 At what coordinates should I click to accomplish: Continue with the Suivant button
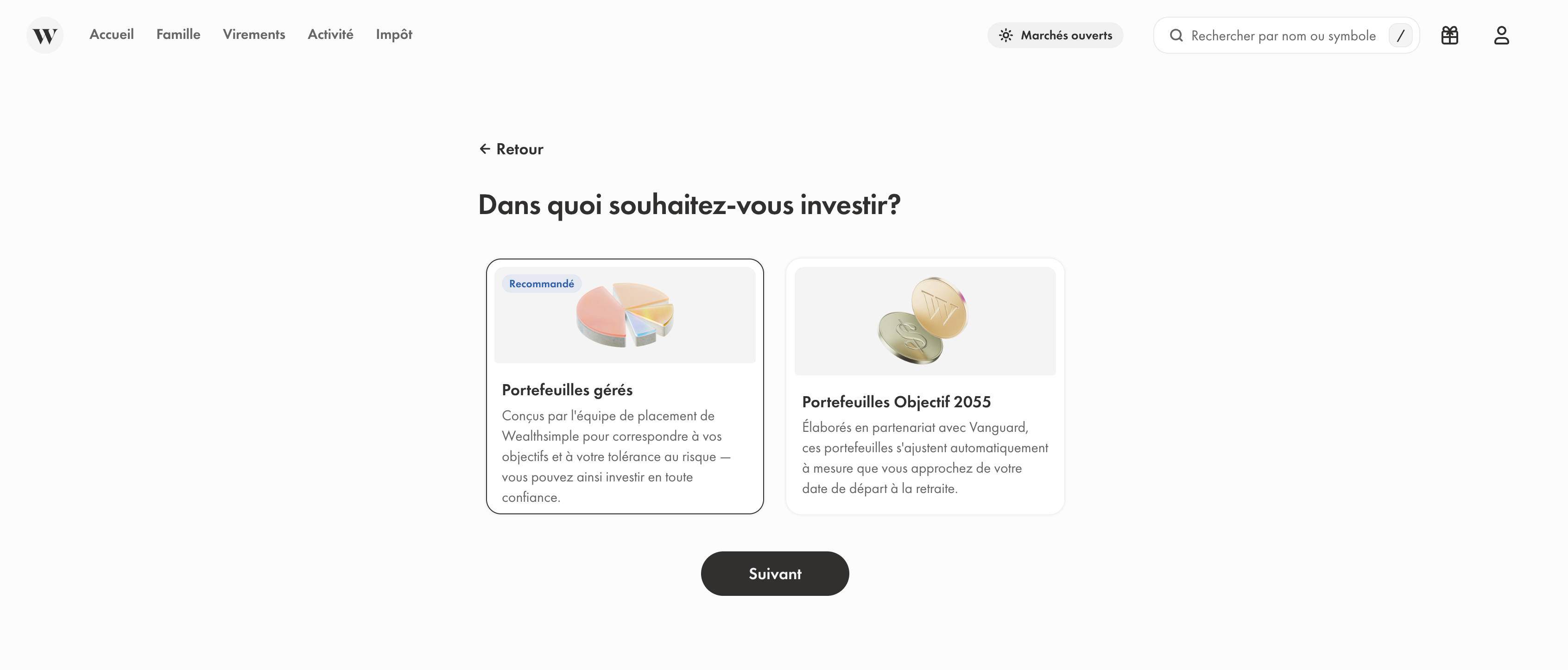[774, 573]
